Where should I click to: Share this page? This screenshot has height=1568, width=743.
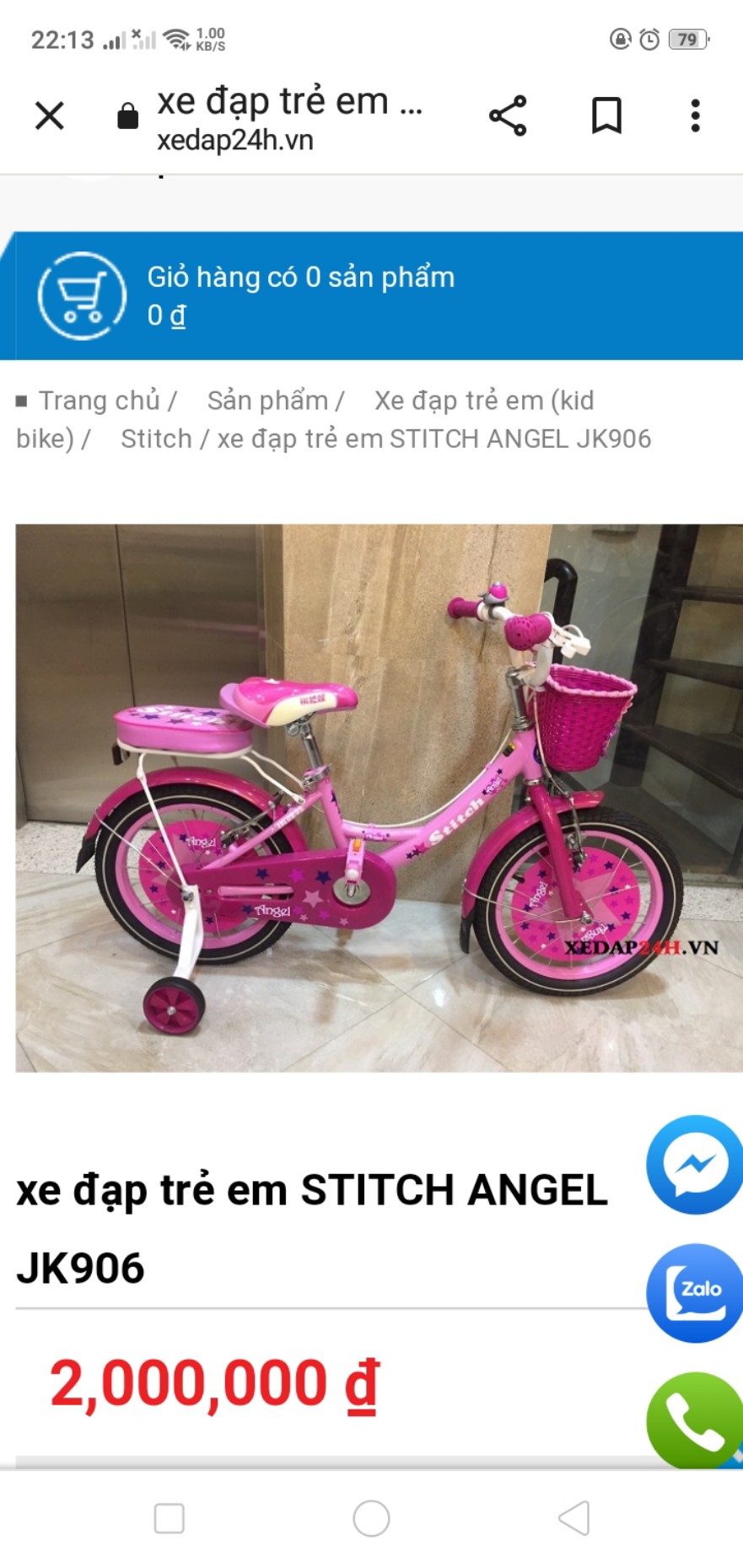pyautogui.click(x=508, y=116)
